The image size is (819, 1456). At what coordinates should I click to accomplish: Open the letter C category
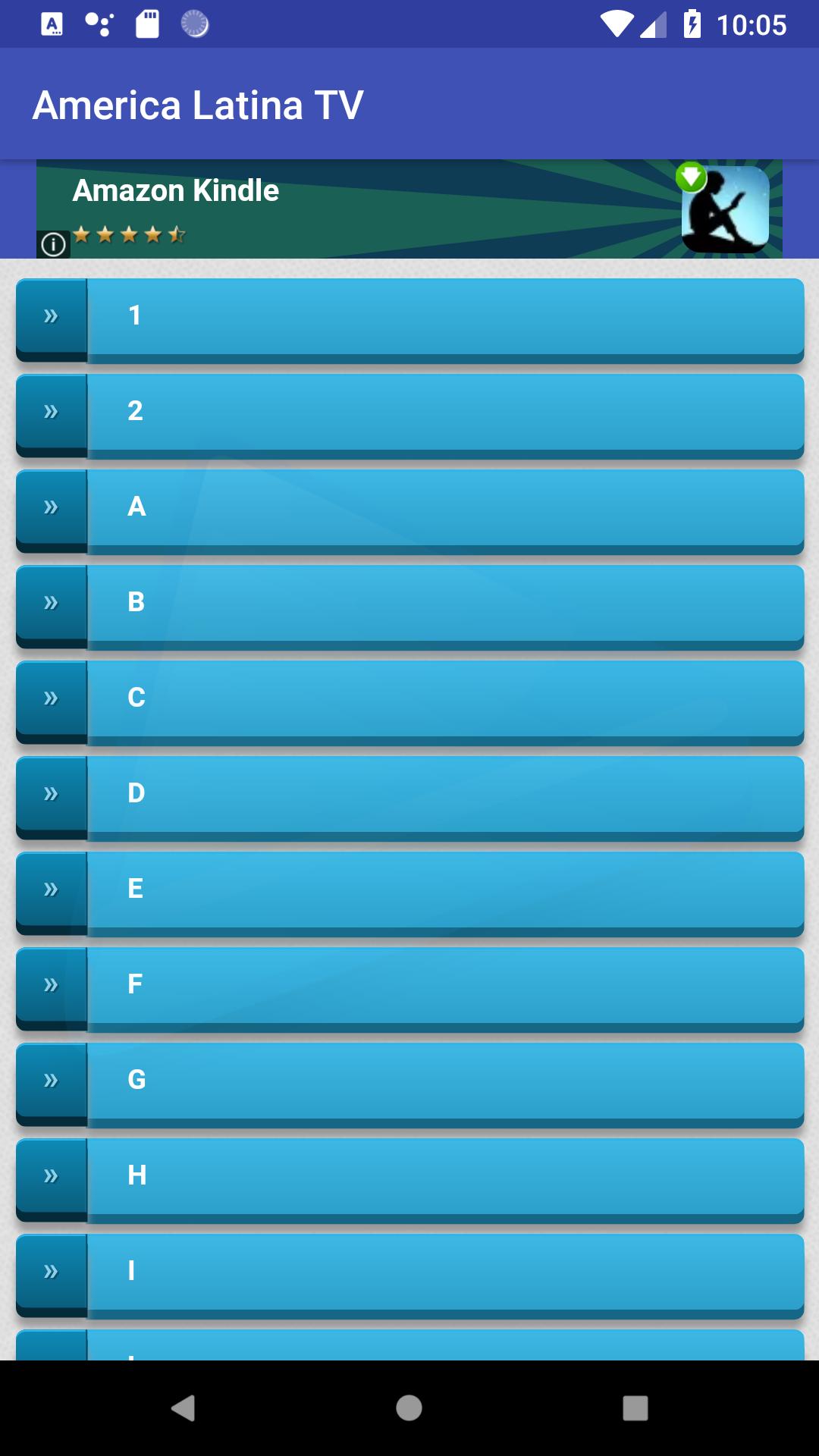409,698
